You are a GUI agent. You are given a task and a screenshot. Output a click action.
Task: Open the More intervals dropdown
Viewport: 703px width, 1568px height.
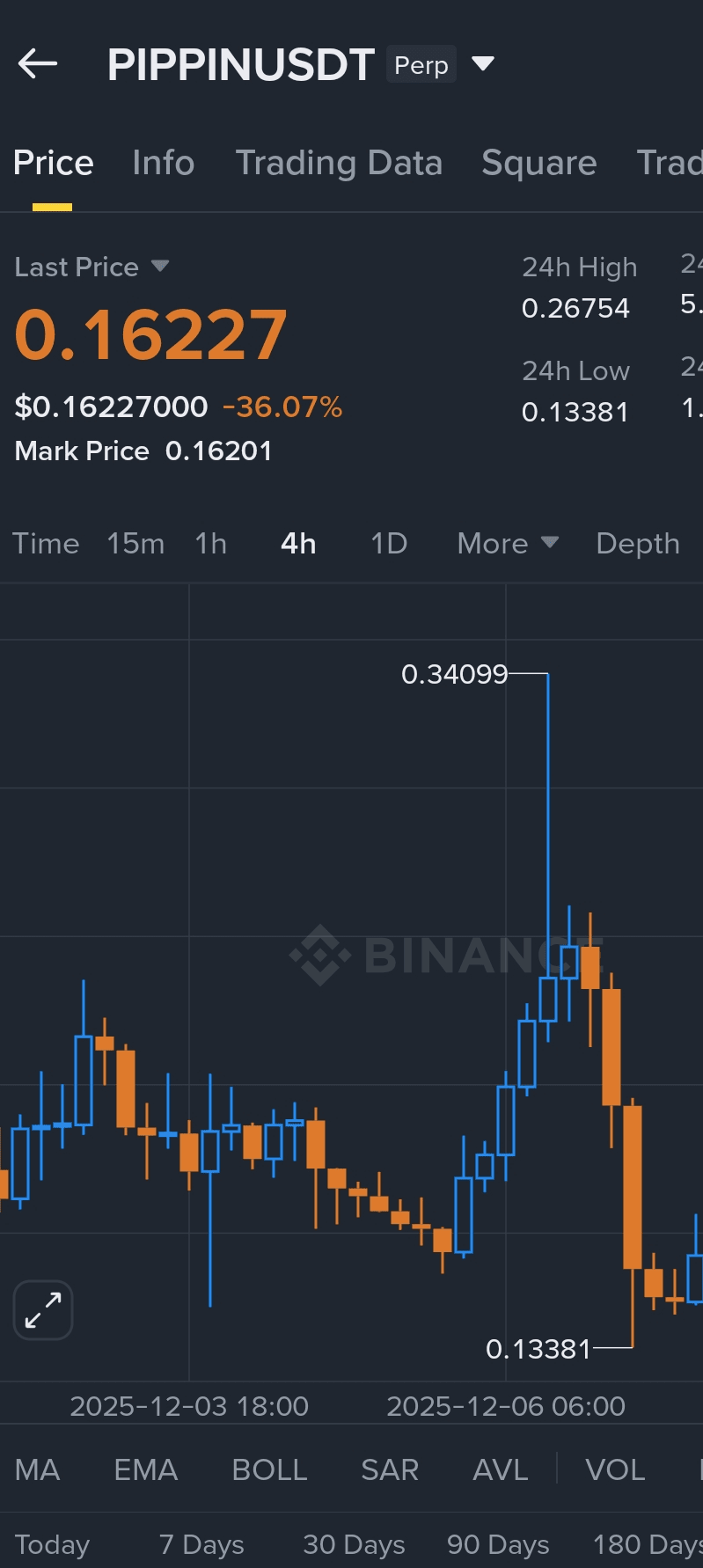point(508,544)
